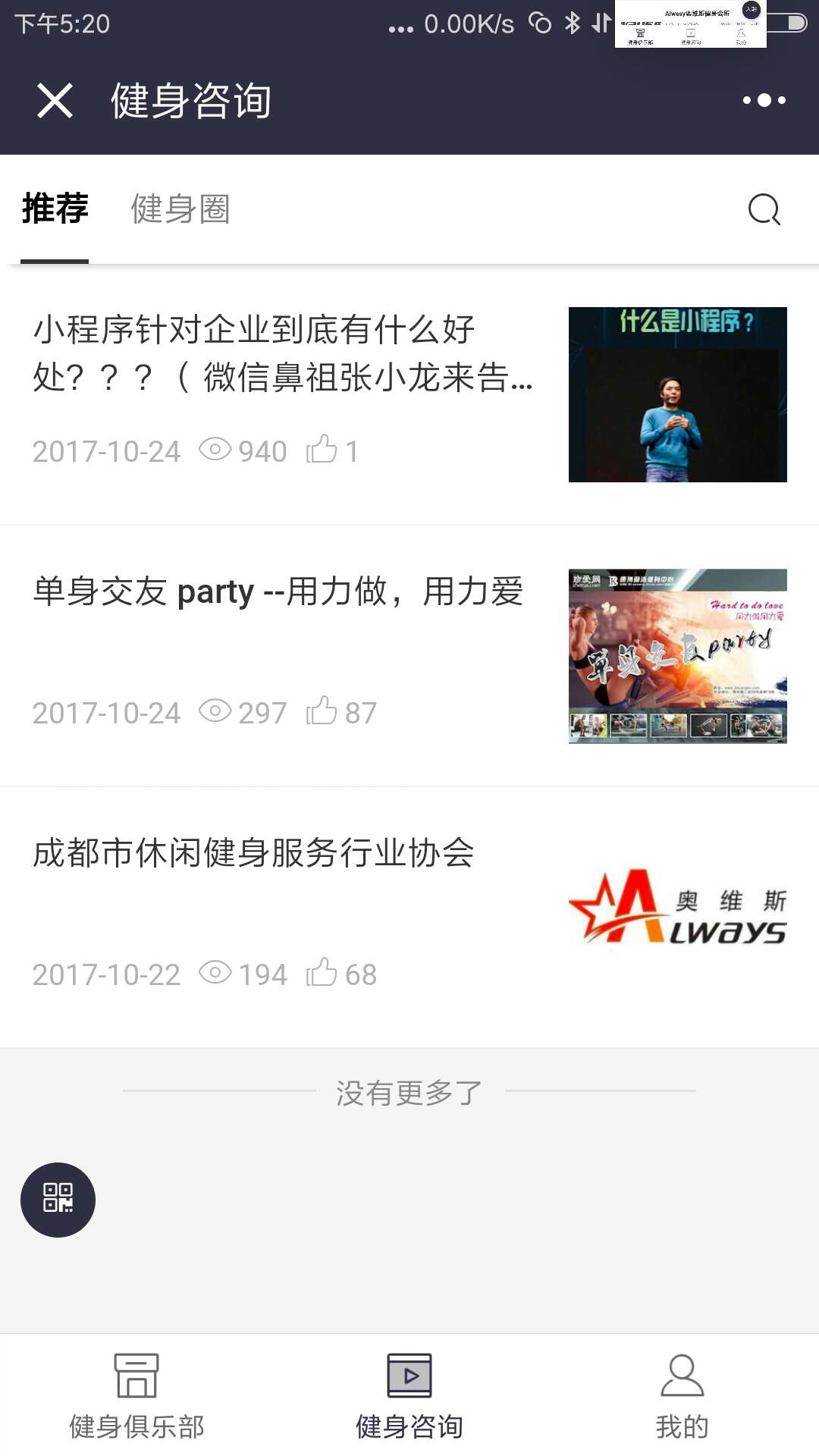
Task: Close the 健身咨询 mini program page
Action: pos(55,101)
